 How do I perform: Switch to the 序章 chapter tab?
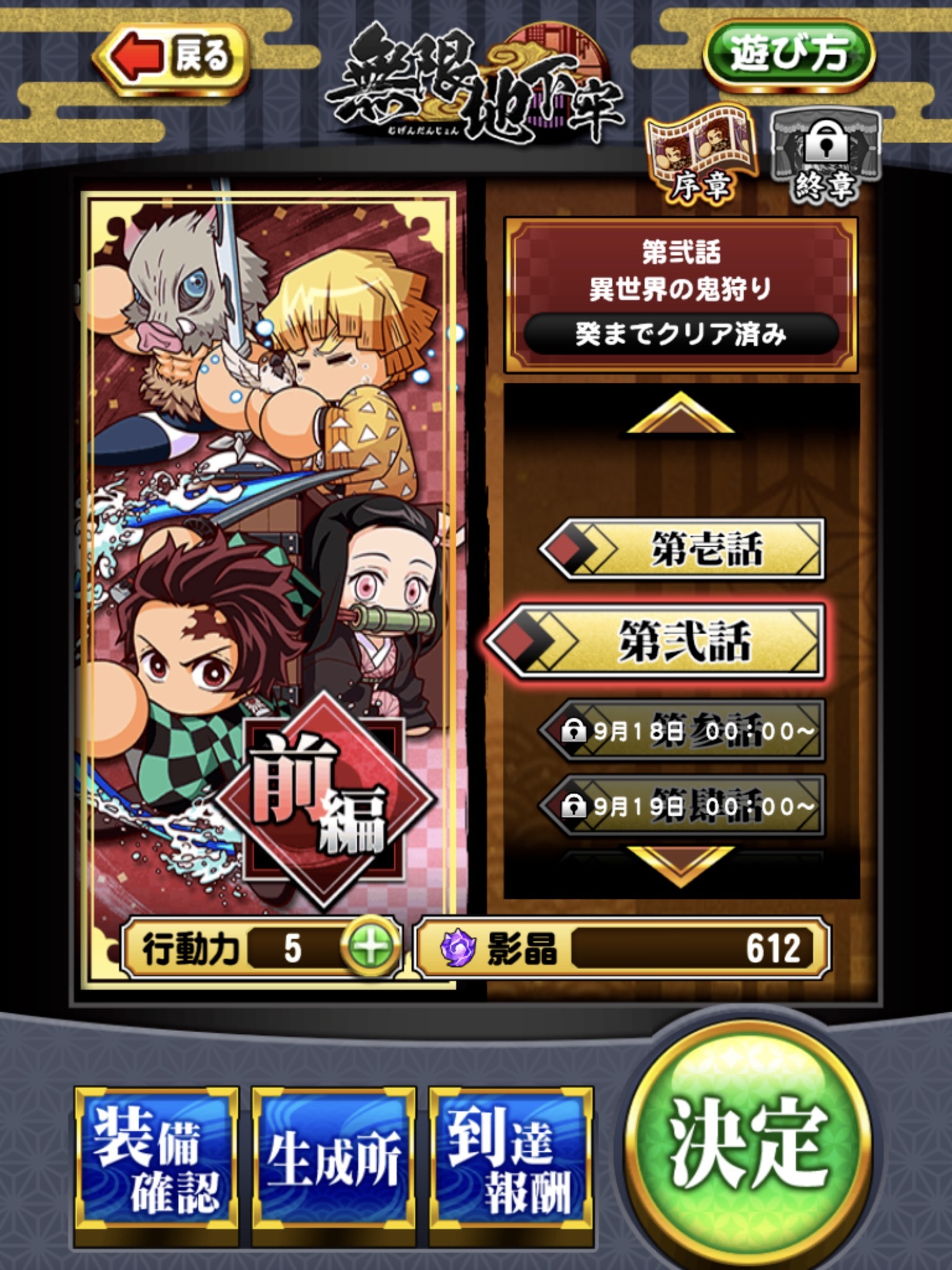coord(700,155)
